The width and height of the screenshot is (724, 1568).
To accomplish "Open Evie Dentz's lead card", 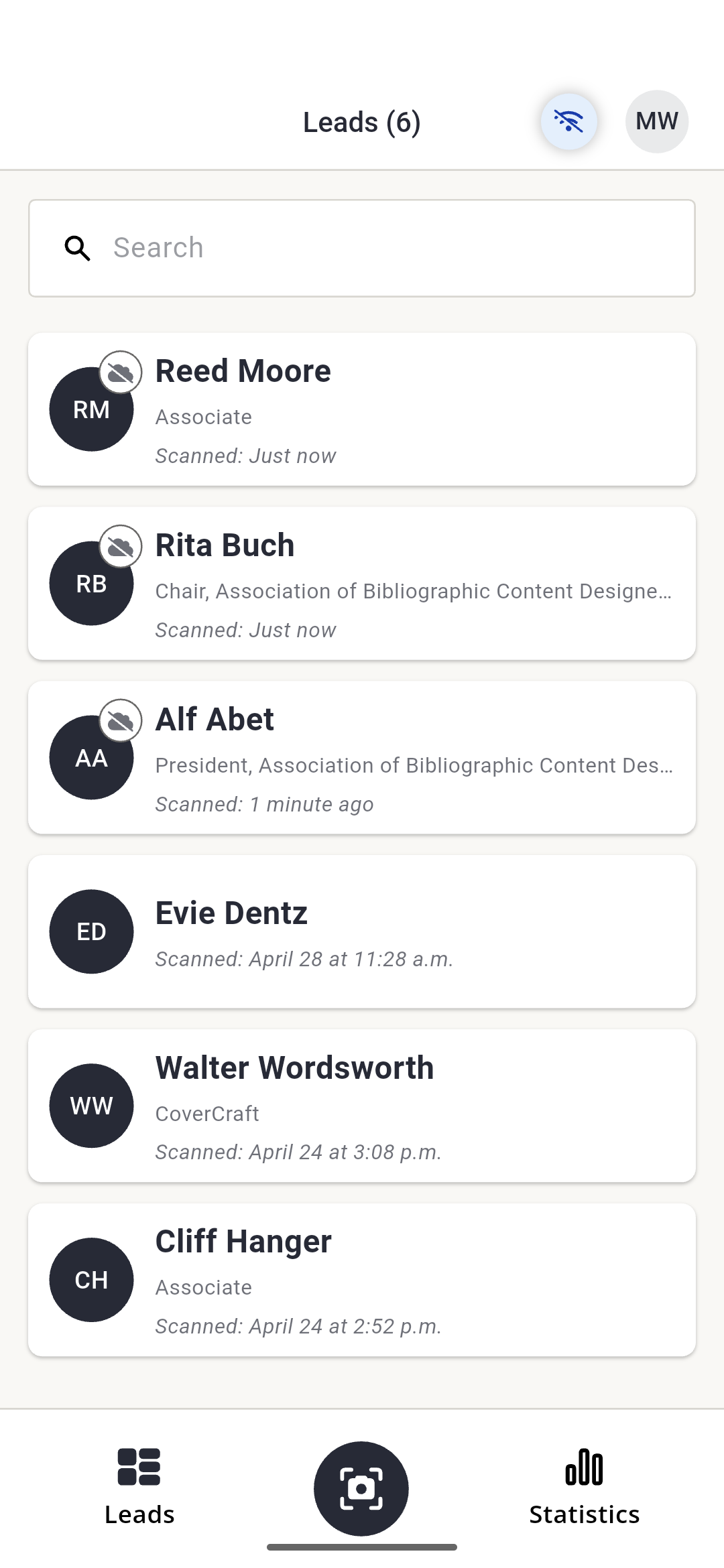I will coord(362,932).
